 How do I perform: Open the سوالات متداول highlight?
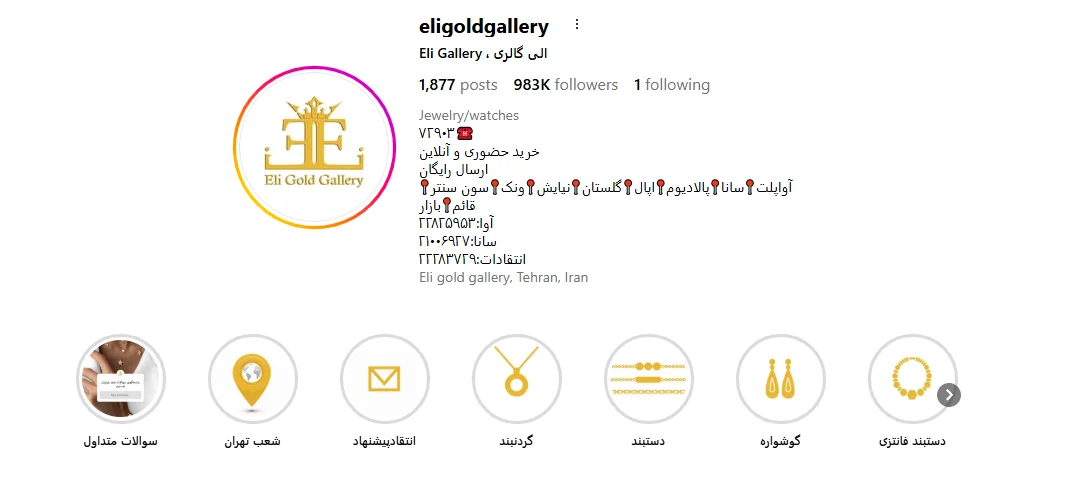pos(121,379)
